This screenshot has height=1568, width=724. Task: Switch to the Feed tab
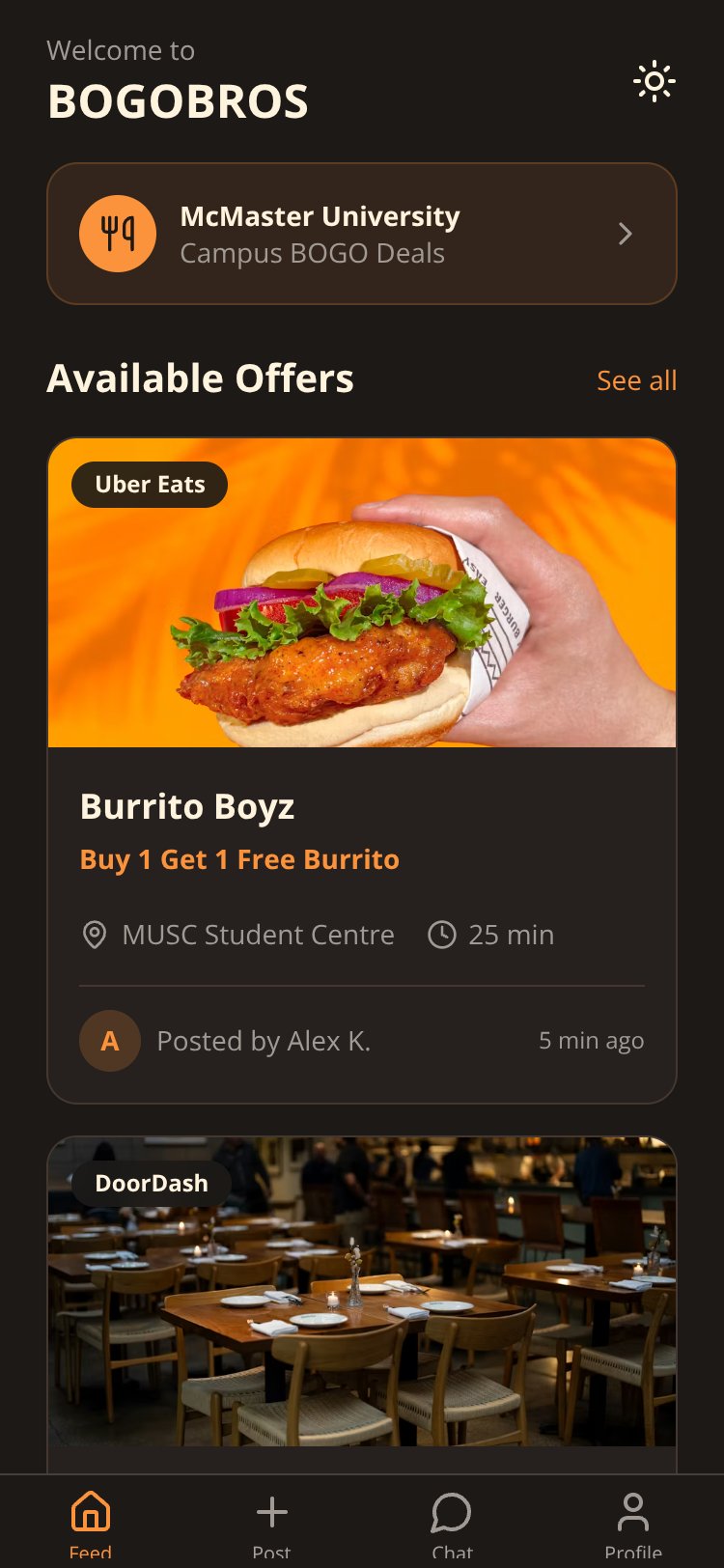click(91, 1523)
